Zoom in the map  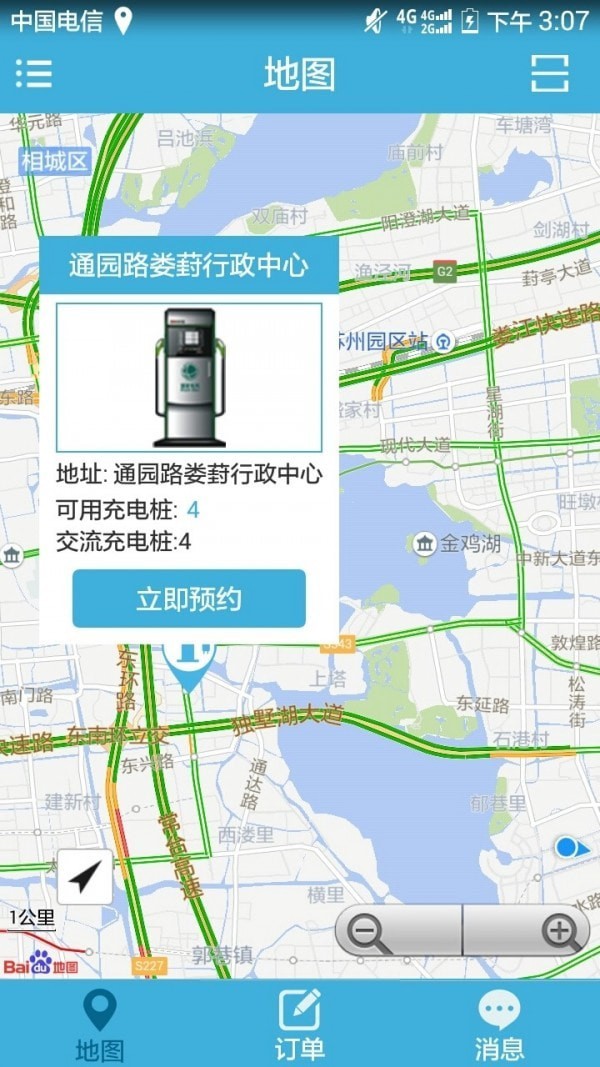(x=560, y=933)
